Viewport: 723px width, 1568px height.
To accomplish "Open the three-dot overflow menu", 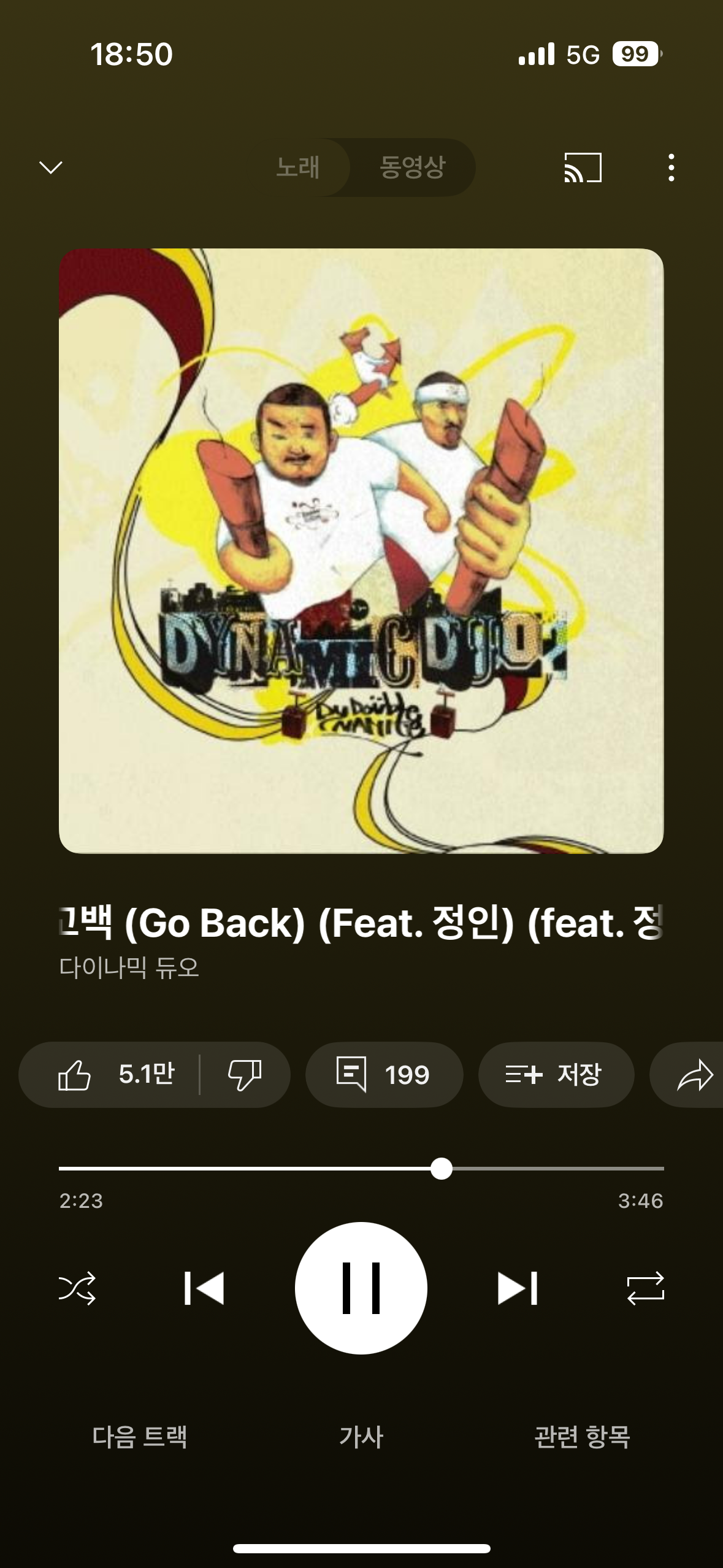I will coord(671,167).
